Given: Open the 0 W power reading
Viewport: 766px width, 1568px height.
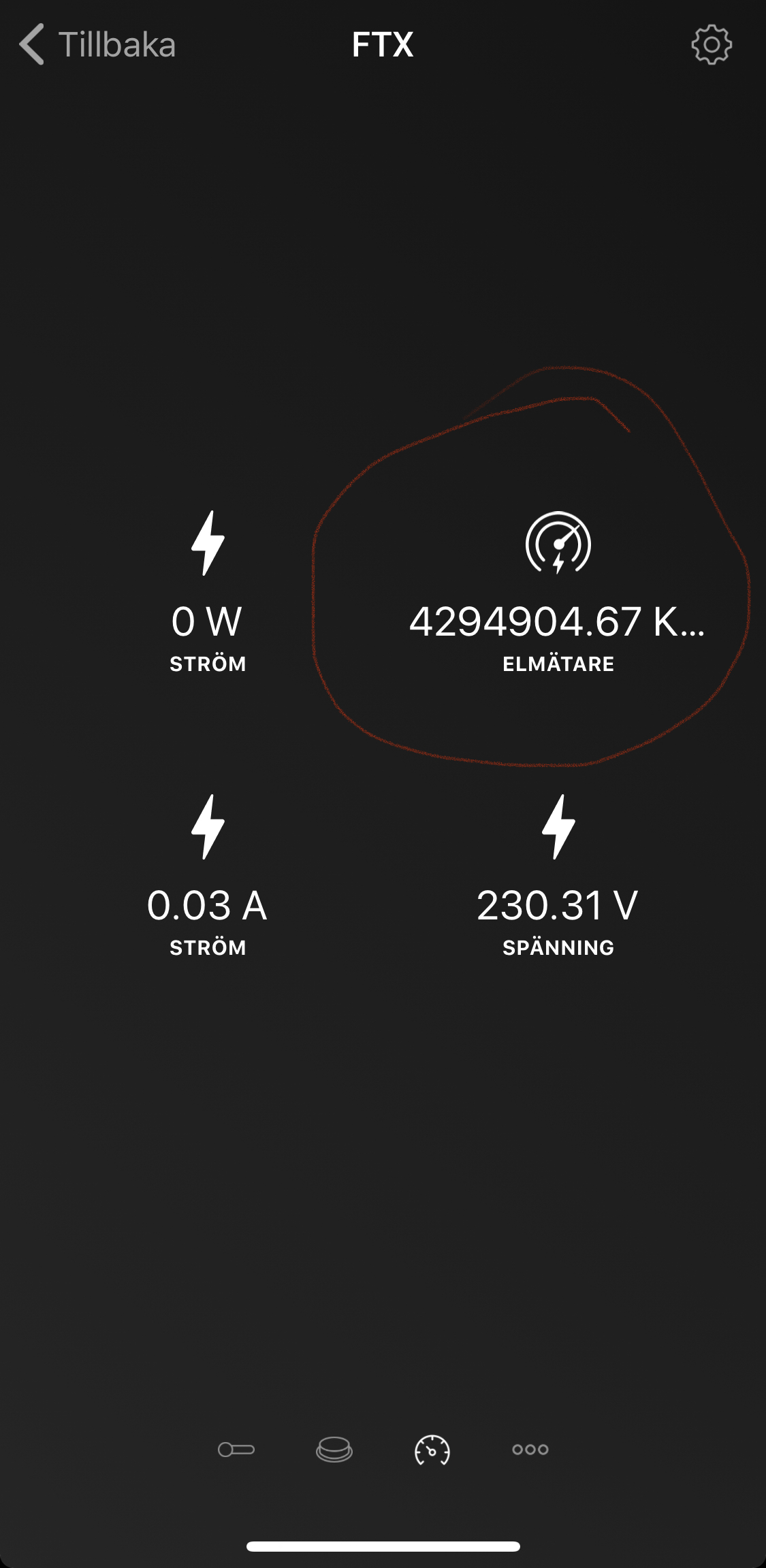Looking at the screenshot, I should click(x=208, y=593).
